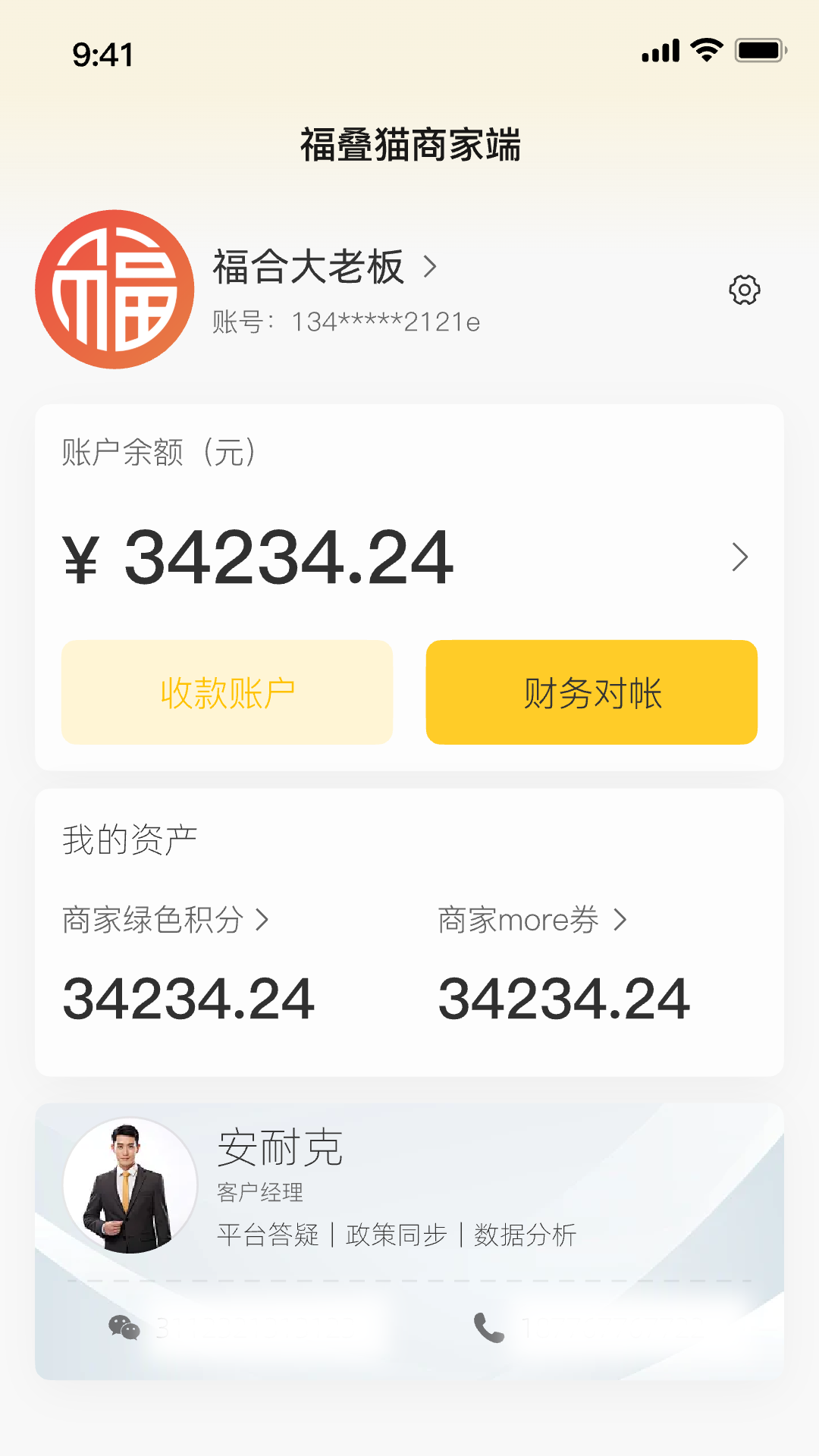The height and width of the screenshot is (1456, 819).
Task: Open balance details via the arrow chevron
Action: click(739, 557)
